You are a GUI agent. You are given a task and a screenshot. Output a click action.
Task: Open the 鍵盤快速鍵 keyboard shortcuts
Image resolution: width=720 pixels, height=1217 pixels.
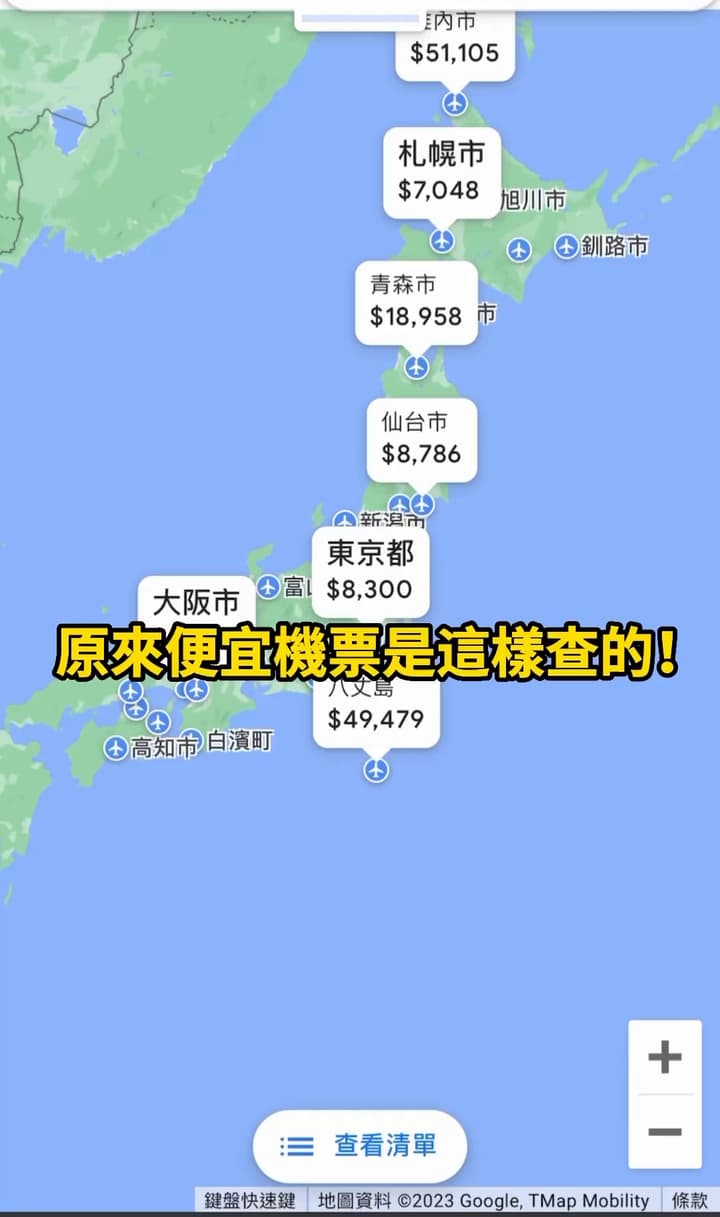250,1201
